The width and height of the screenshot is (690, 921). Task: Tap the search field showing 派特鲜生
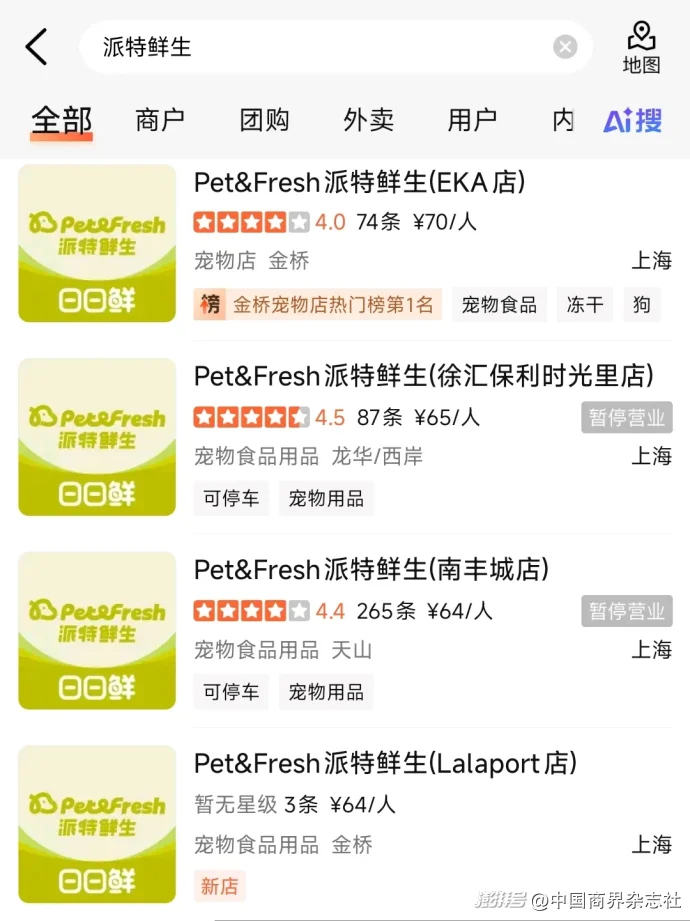[320, 47]
